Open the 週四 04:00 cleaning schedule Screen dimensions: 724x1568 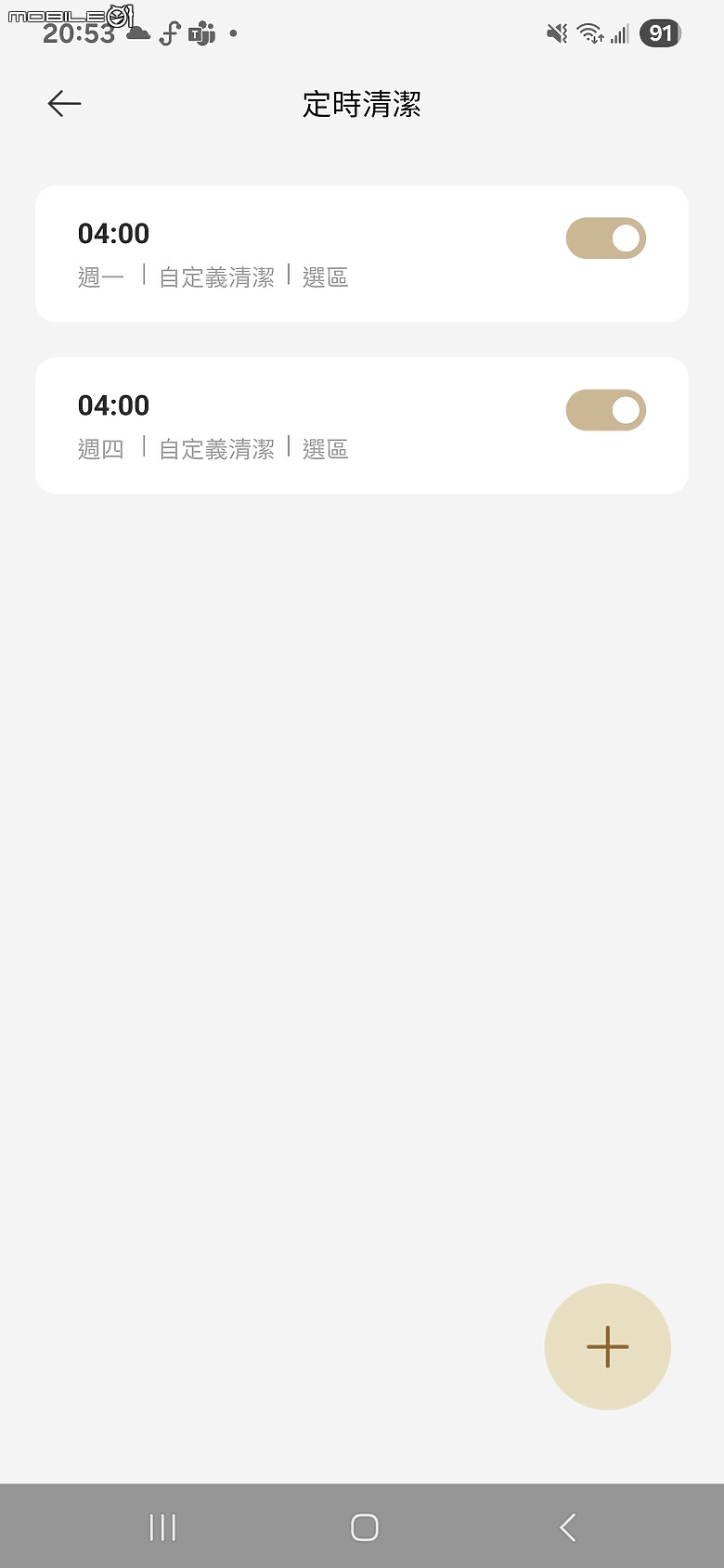pyautogui.click(x=362, y=426)
